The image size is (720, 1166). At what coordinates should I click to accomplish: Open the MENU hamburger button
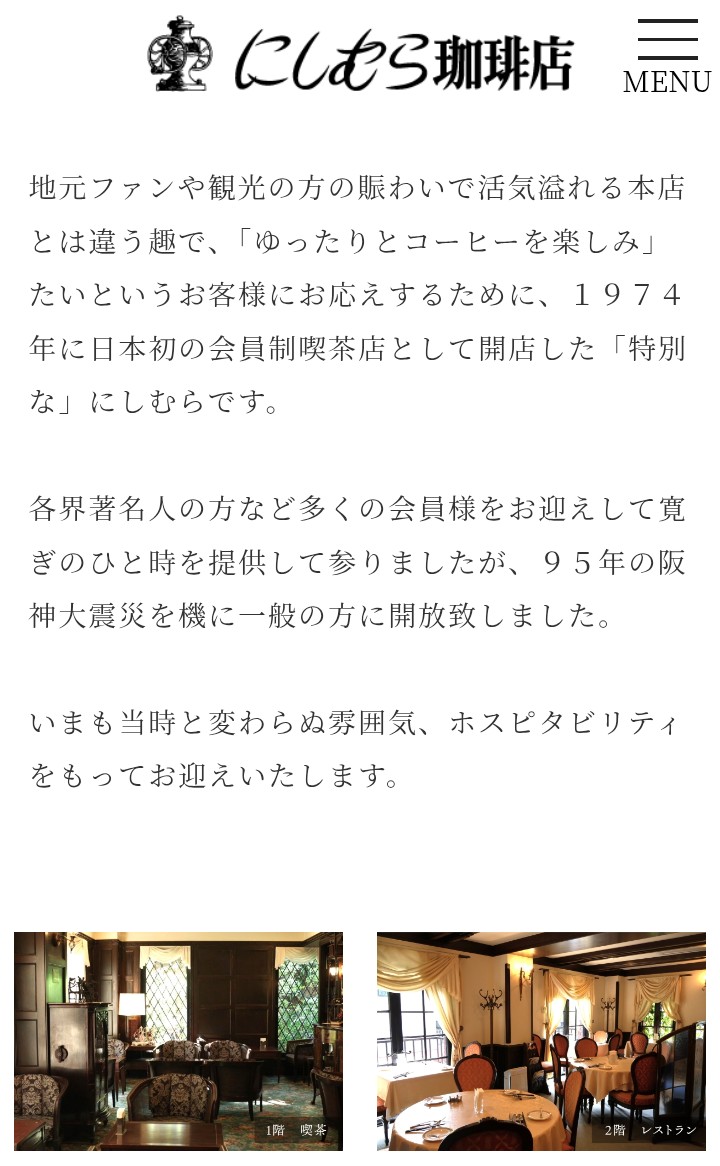(x=667, y=56)
